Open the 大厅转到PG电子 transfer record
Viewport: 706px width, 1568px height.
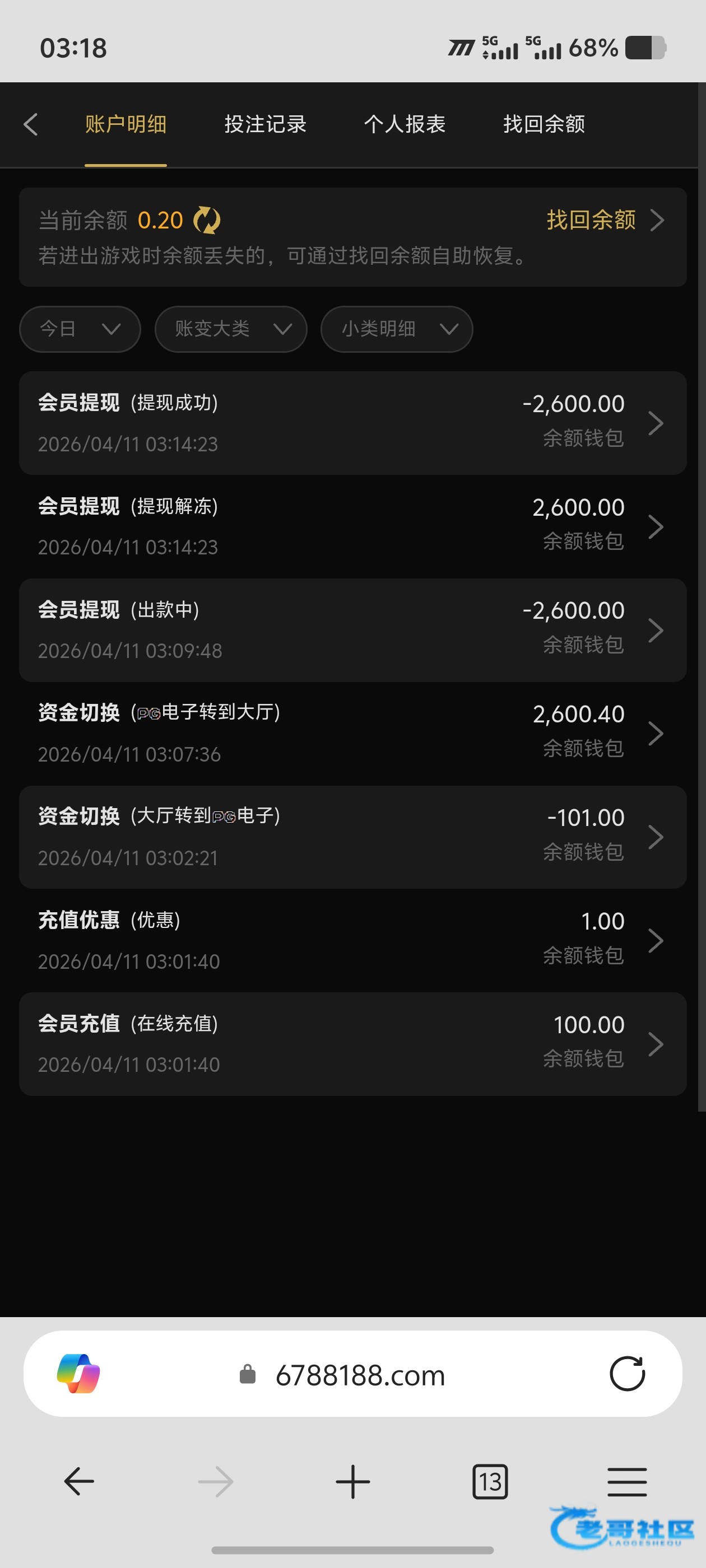(x=352, y=837)
